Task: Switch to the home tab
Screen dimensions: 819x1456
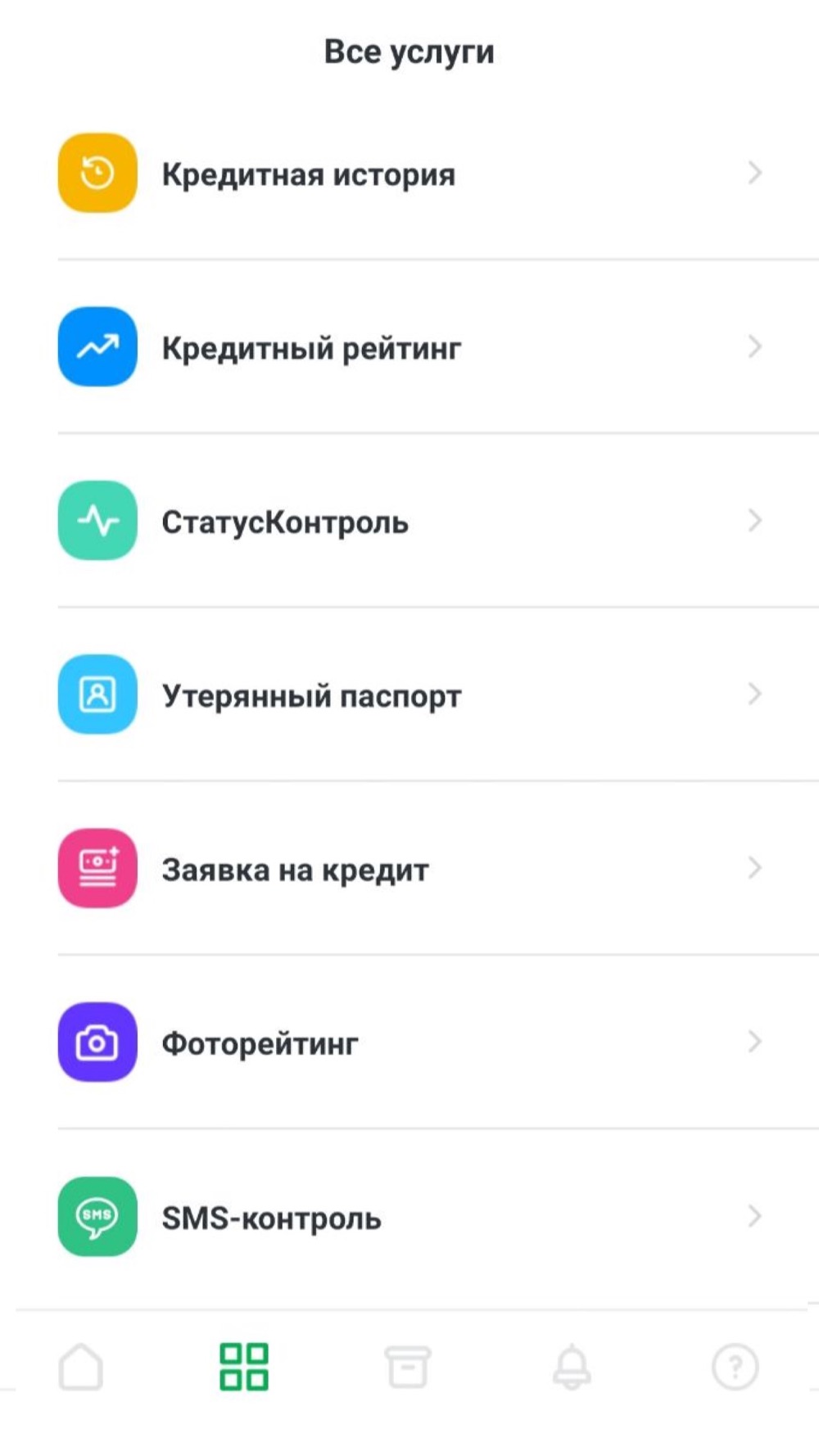Action: click(x=81, y=1366)
